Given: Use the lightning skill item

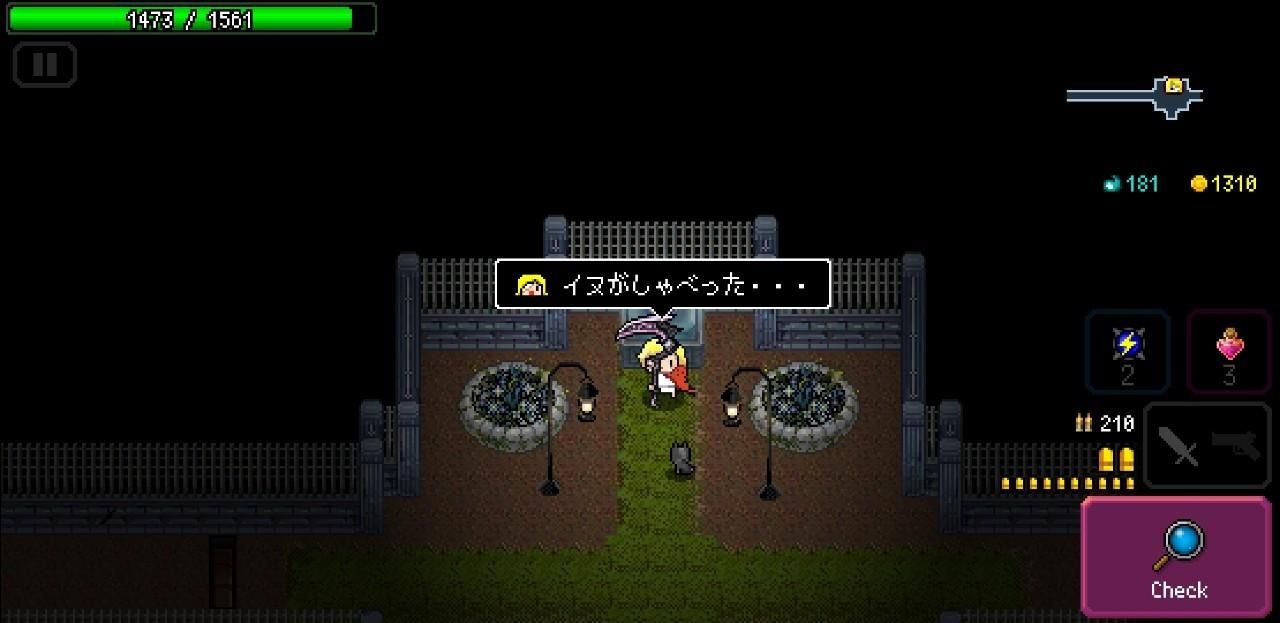Looking at the screenshot, I should (1128, 351).
